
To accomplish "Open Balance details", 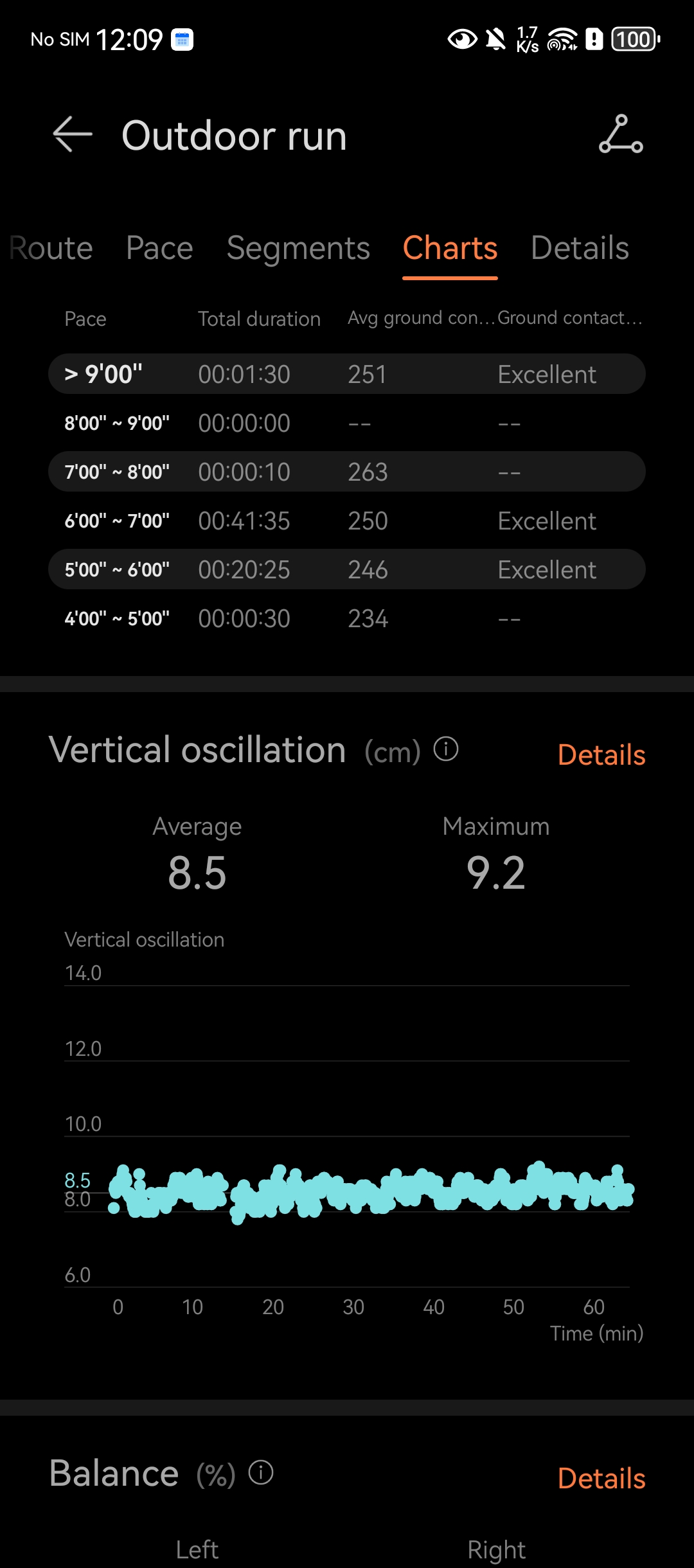I will click(x=601, y=1479).
